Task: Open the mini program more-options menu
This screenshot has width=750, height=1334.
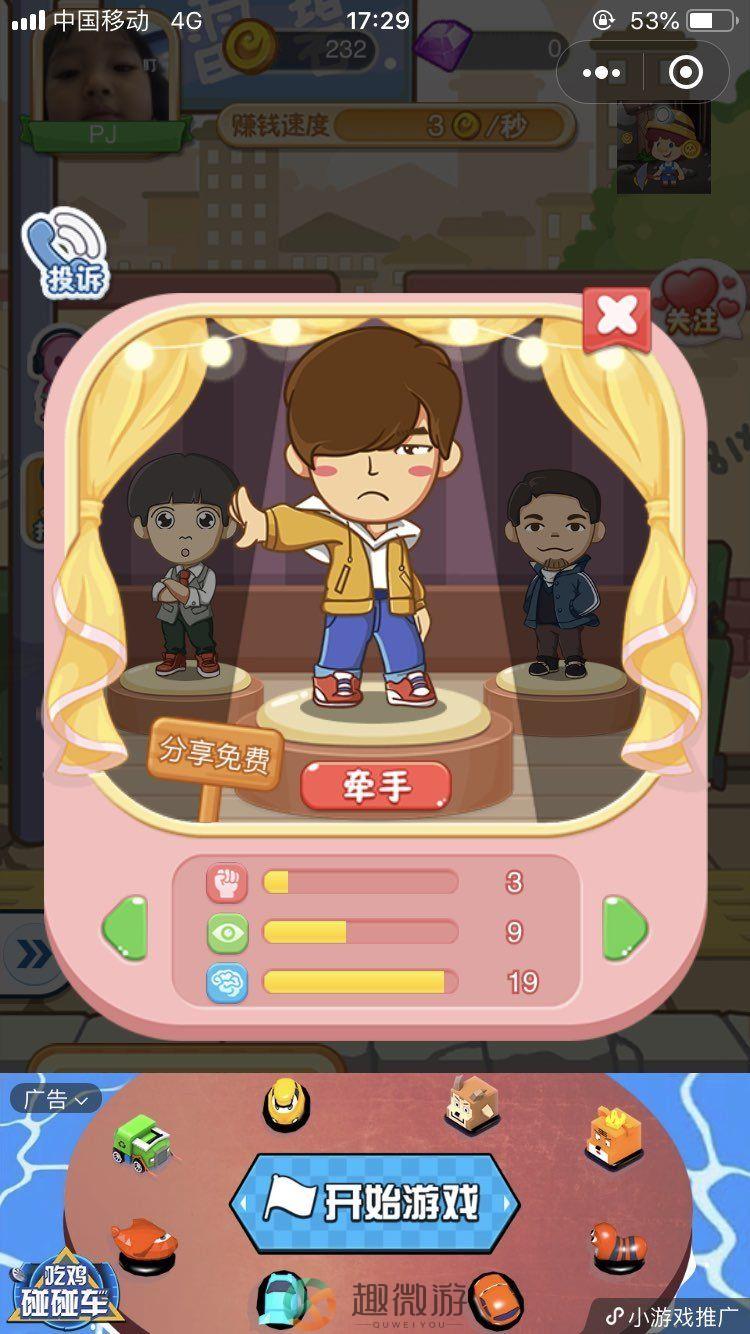Action: (601, 72)
